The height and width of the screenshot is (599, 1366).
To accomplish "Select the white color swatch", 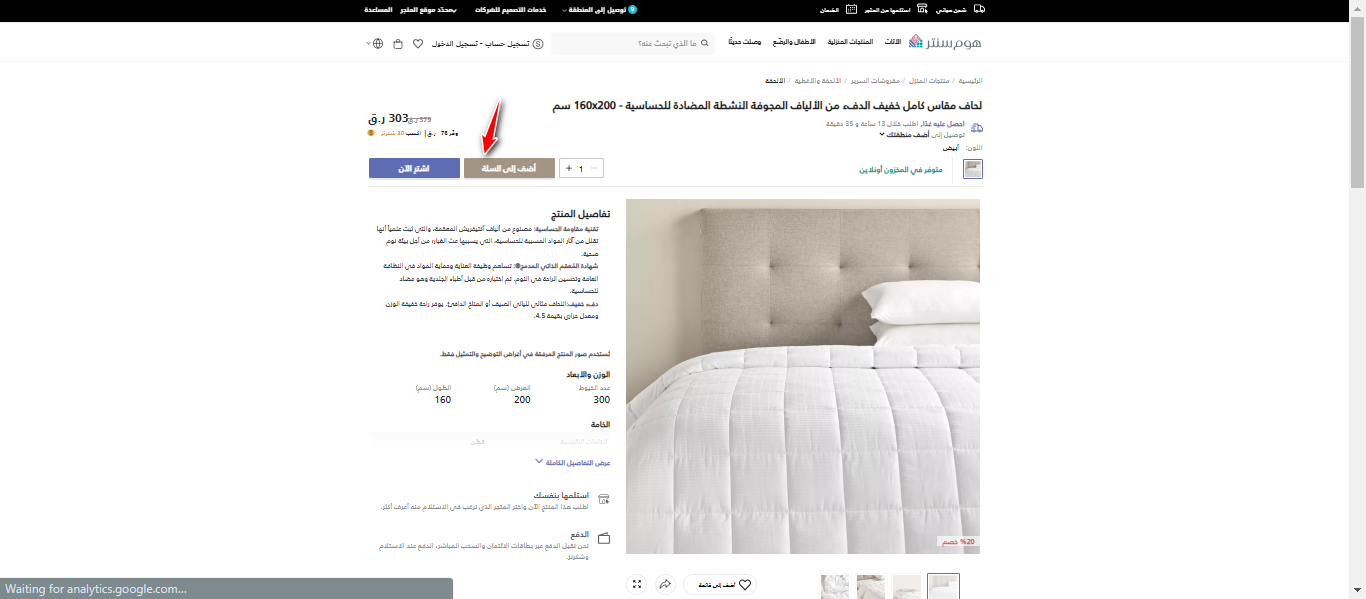I will click(x=972, y=169).
